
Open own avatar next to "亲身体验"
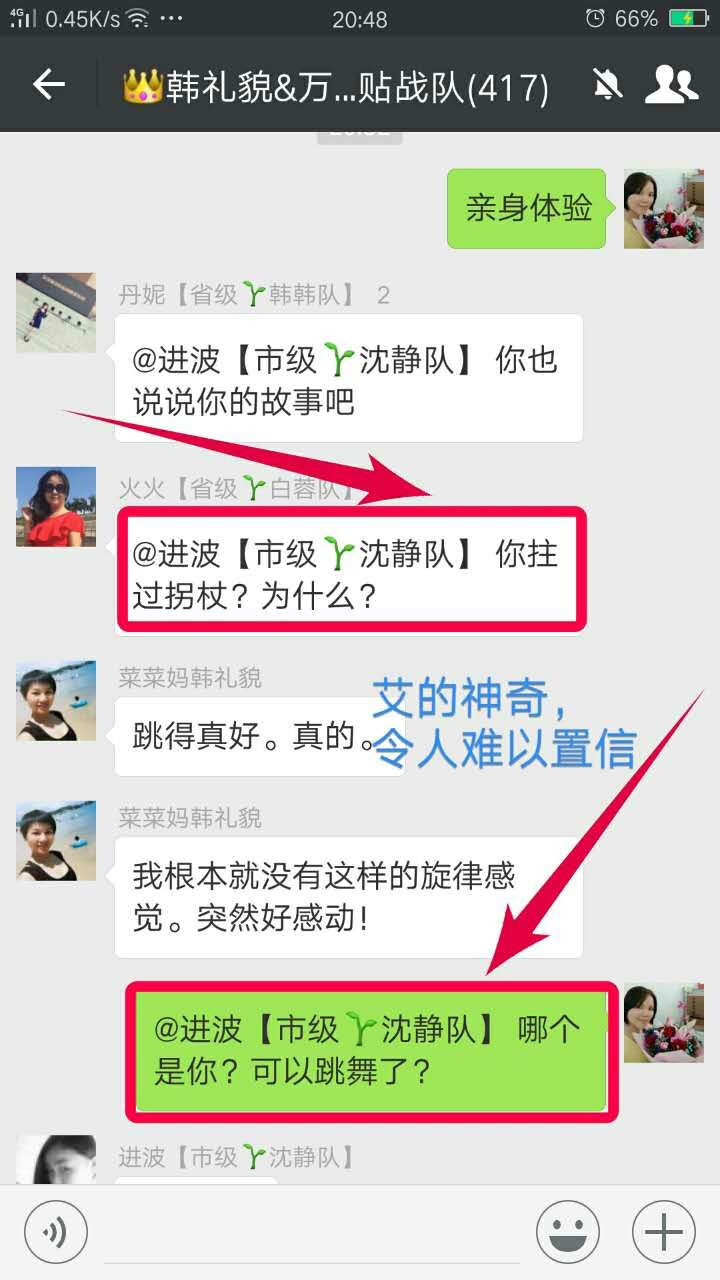[663, 209]
